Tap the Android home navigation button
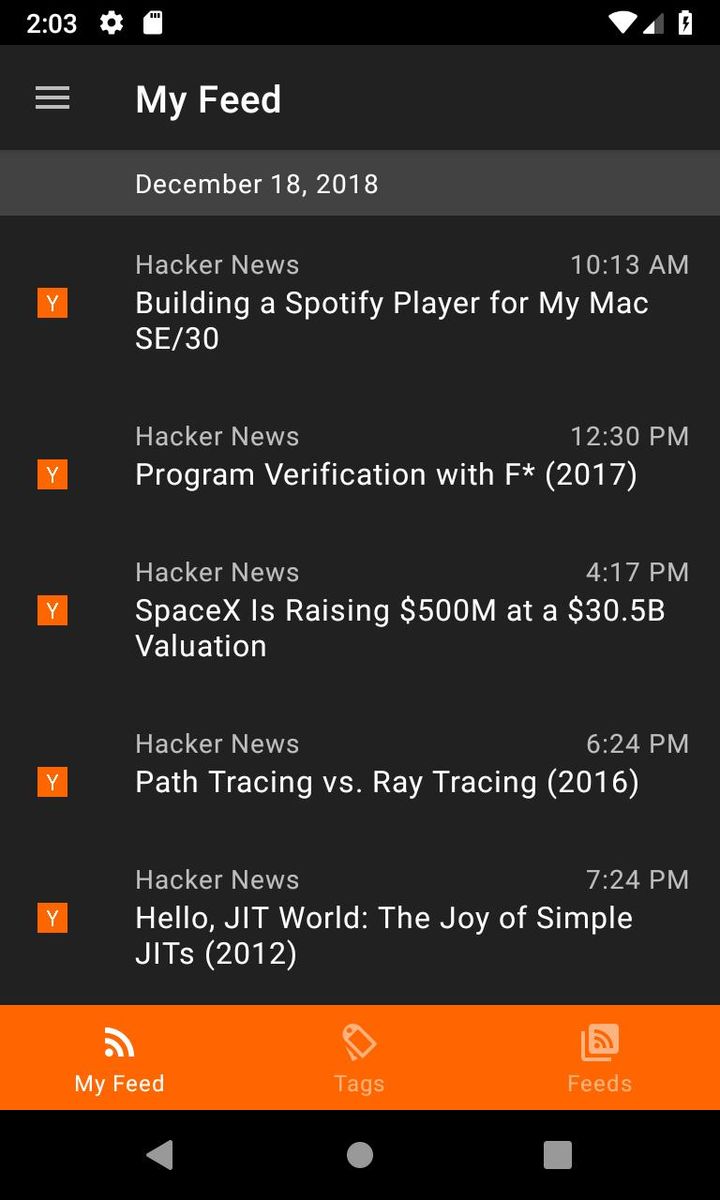The width and height of the screenshot is (720, 1200). (x=359, y=1153)
